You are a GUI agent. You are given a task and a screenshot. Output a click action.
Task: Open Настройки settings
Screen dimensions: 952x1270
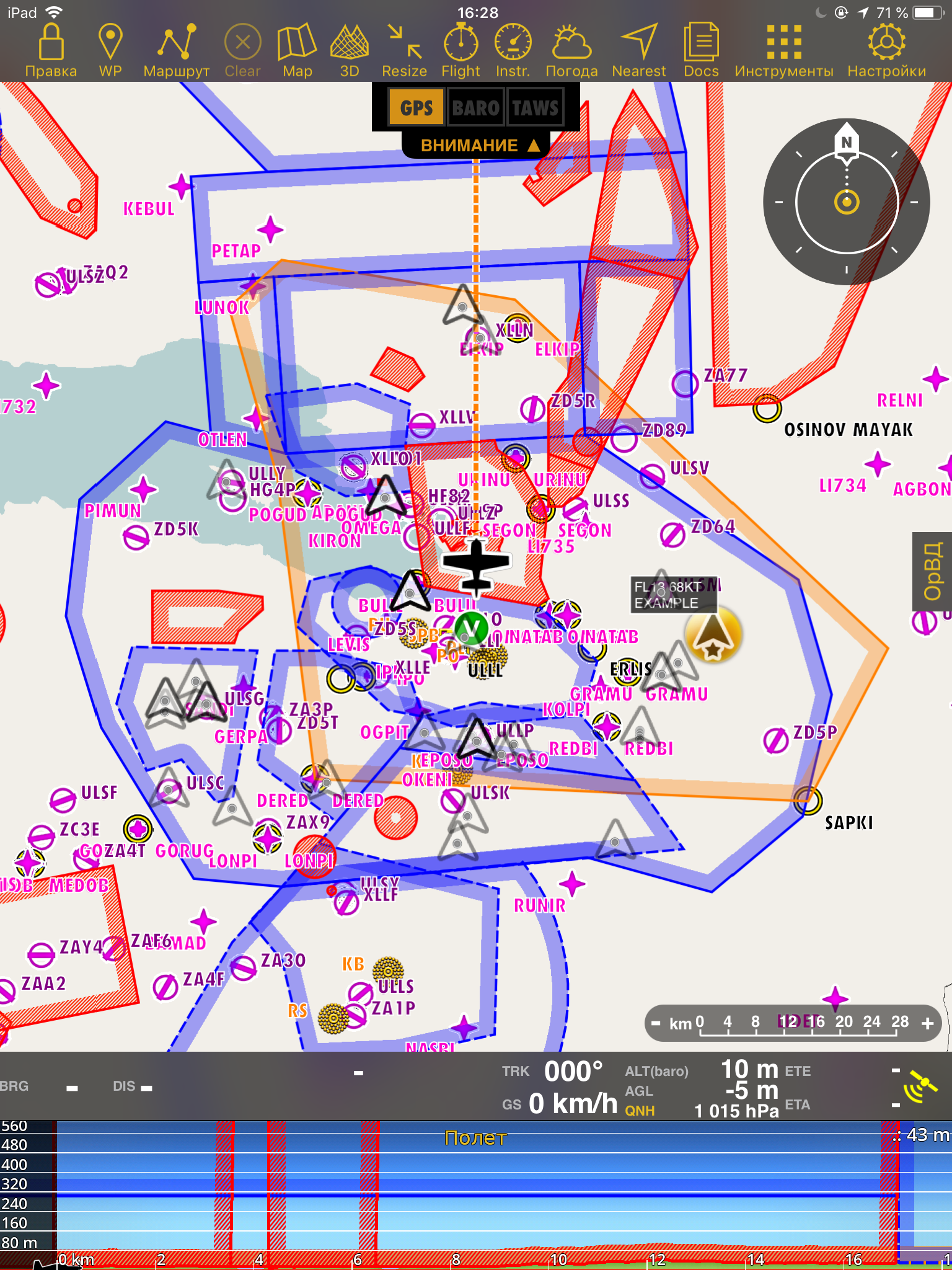[x=886, y=51]
